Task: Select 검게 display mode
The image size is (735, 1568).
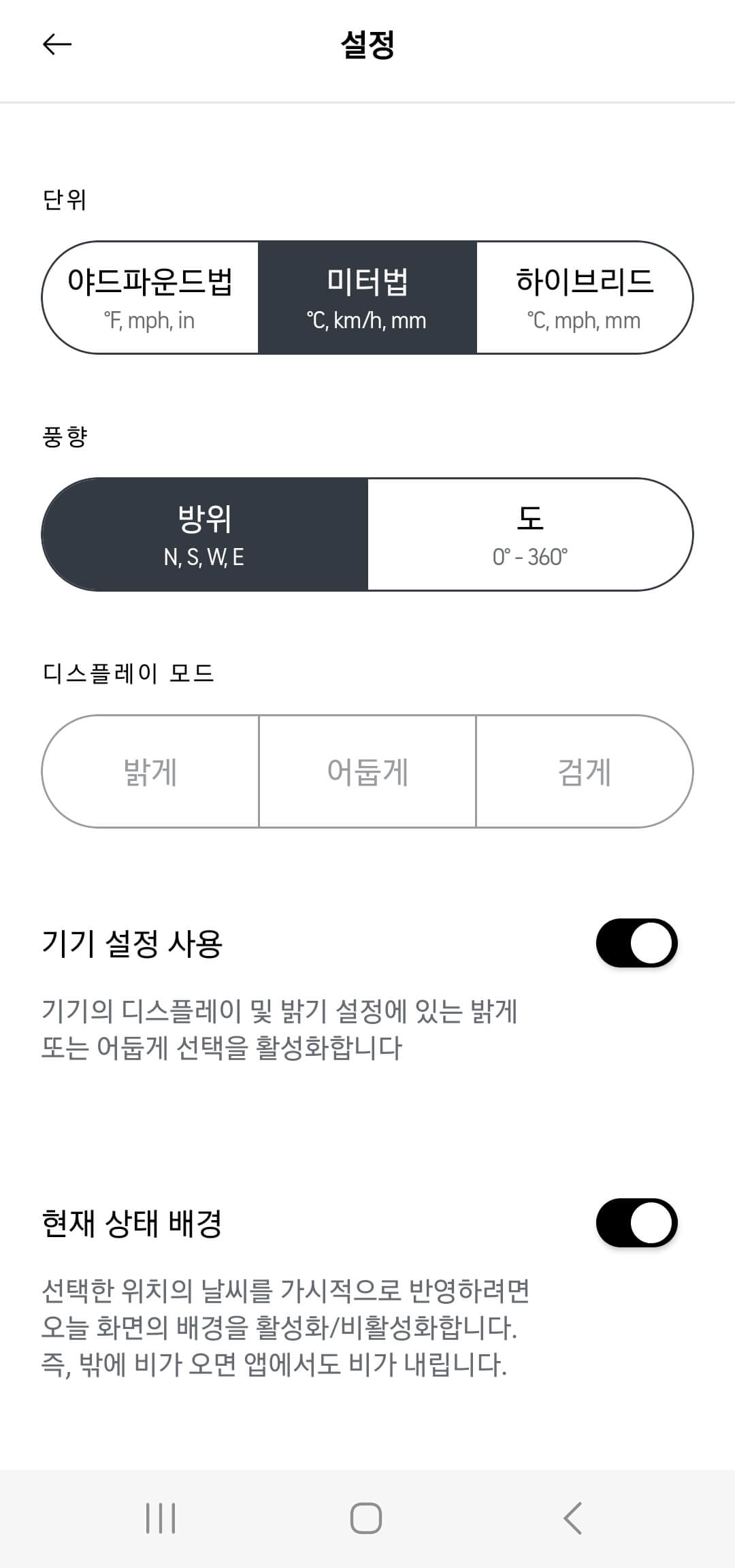Action: coord(584,771)
